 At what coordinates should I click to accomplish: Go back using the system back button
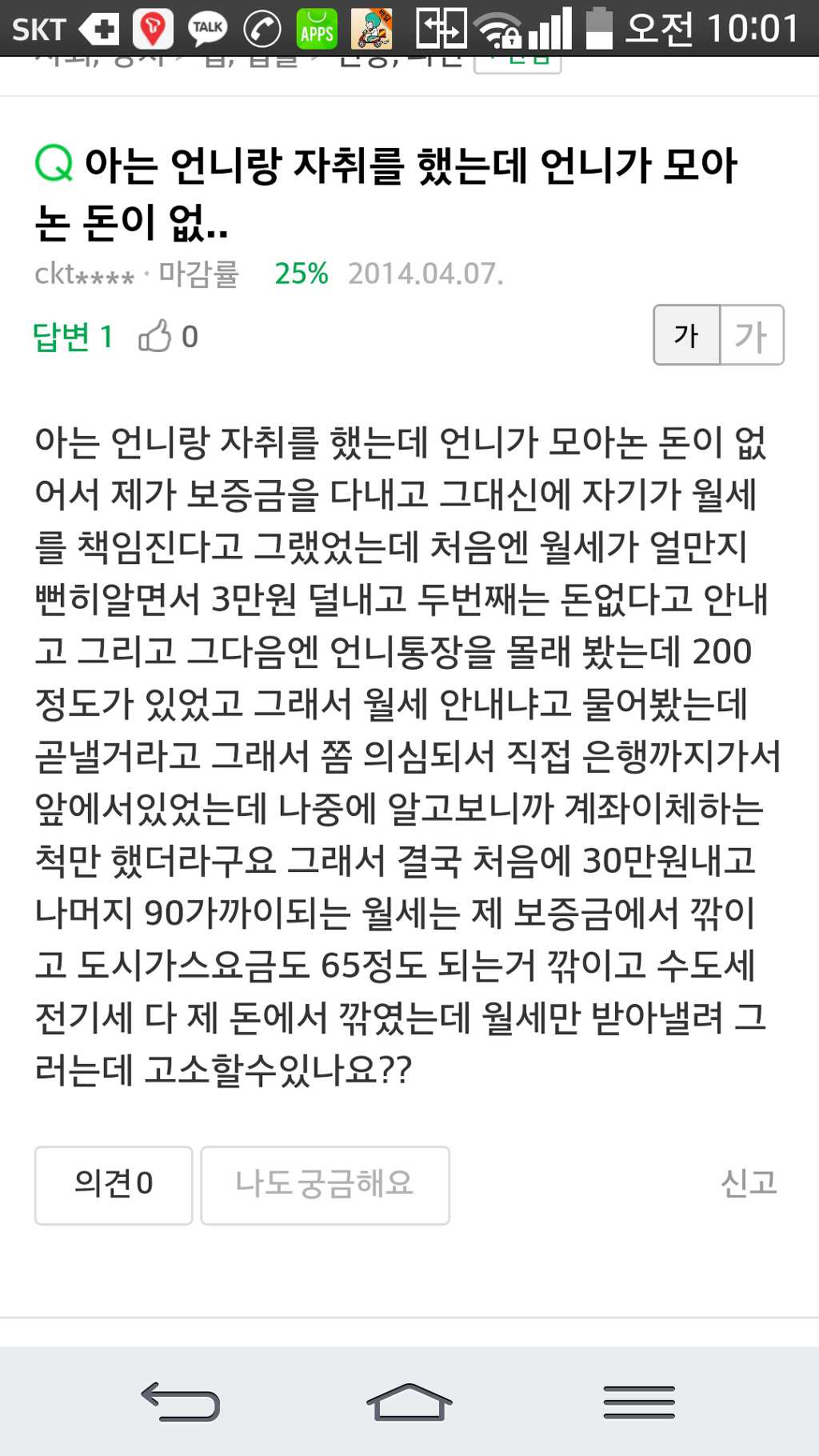[x=181, y=1402]
